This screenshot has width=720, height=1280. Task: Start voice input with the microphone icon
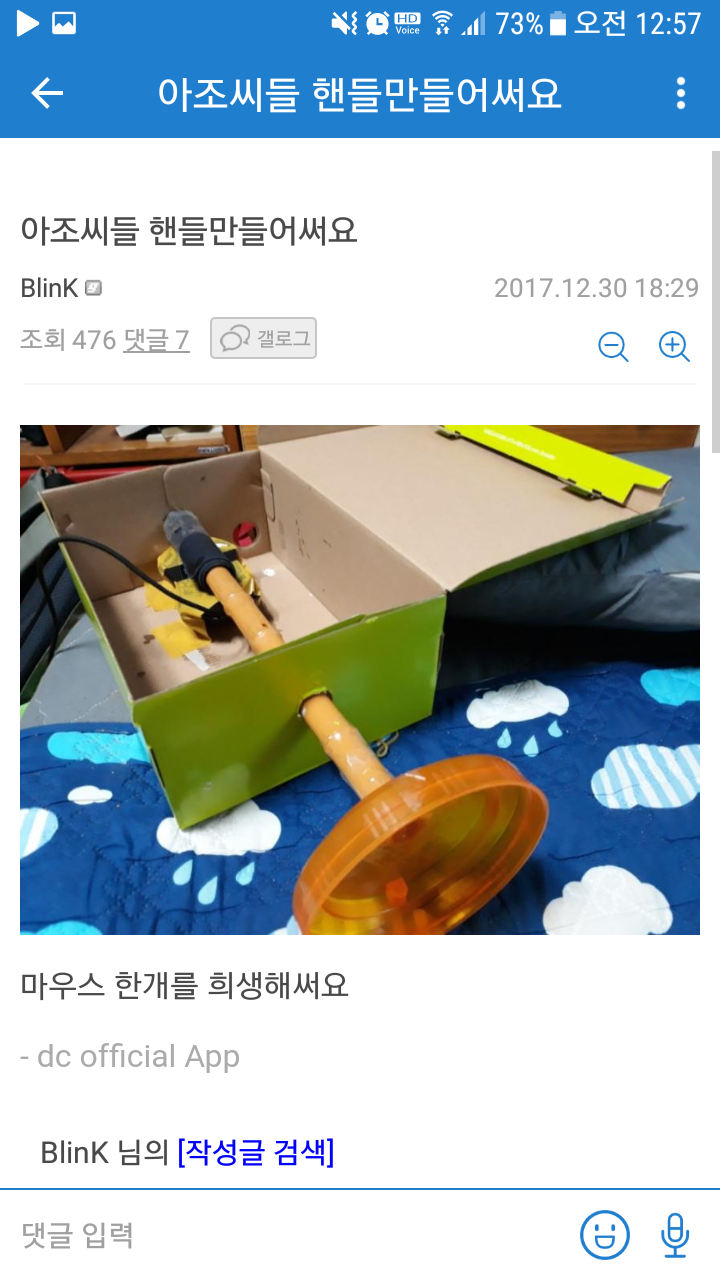[672, 1235]
